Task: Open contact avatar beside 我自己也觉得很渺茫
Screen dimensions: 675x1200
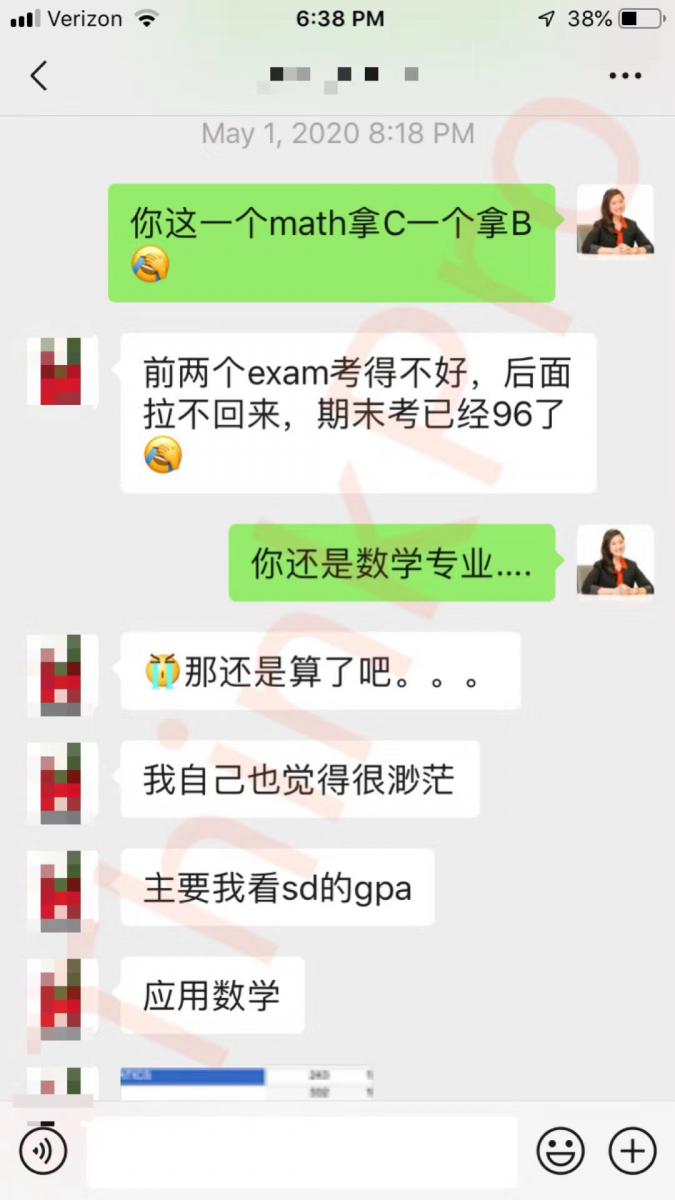Action: tap(61, 779)
